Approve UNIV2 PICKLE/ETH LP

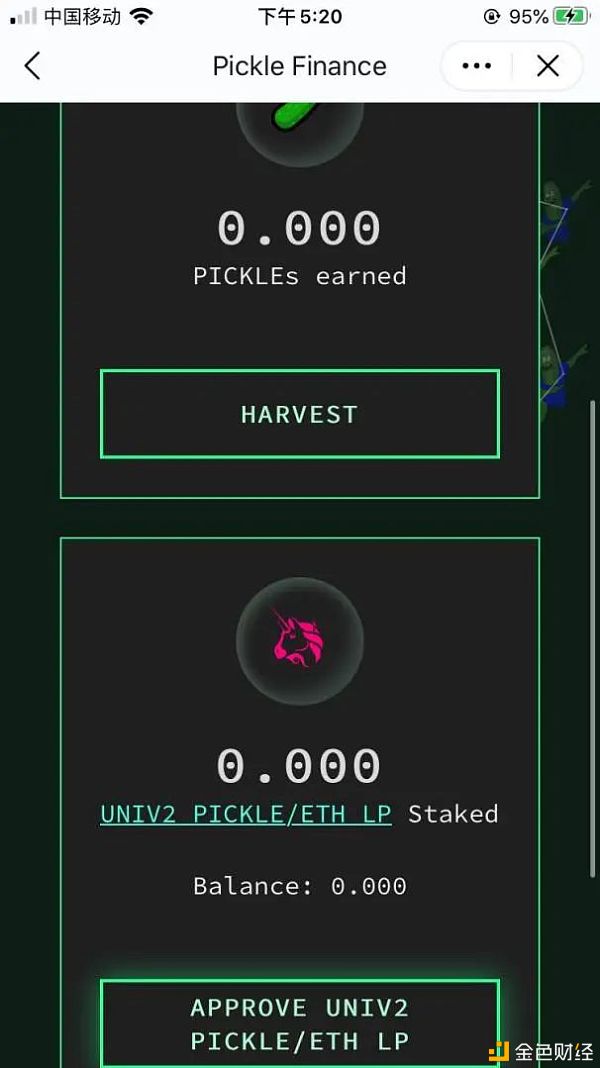point(299,1023)
